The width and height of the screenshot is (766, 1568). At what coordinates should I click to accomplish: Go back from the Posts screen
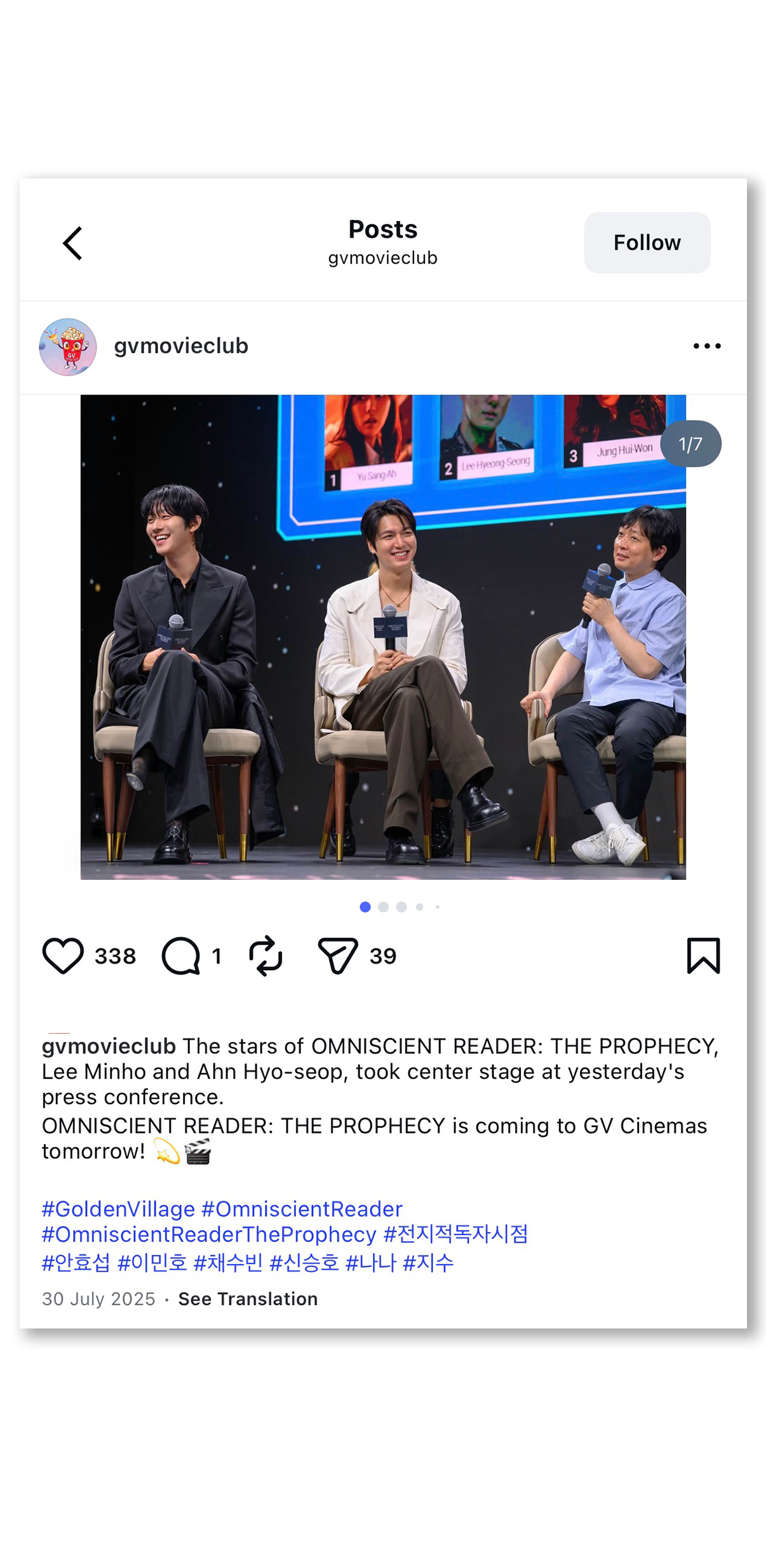(x=73, y=243)
